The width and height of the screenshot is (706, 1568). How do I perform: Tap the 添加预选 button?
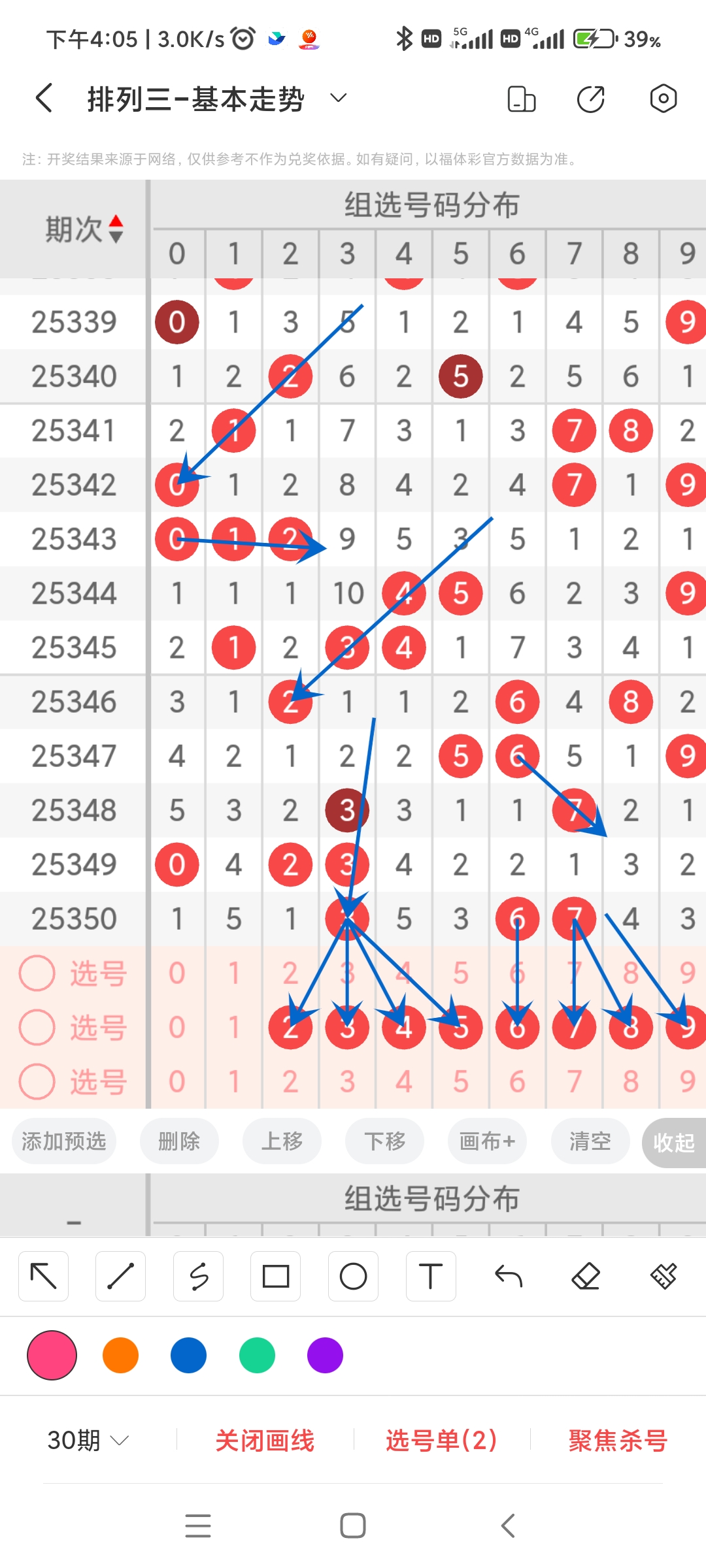(x=63, y=1141)
